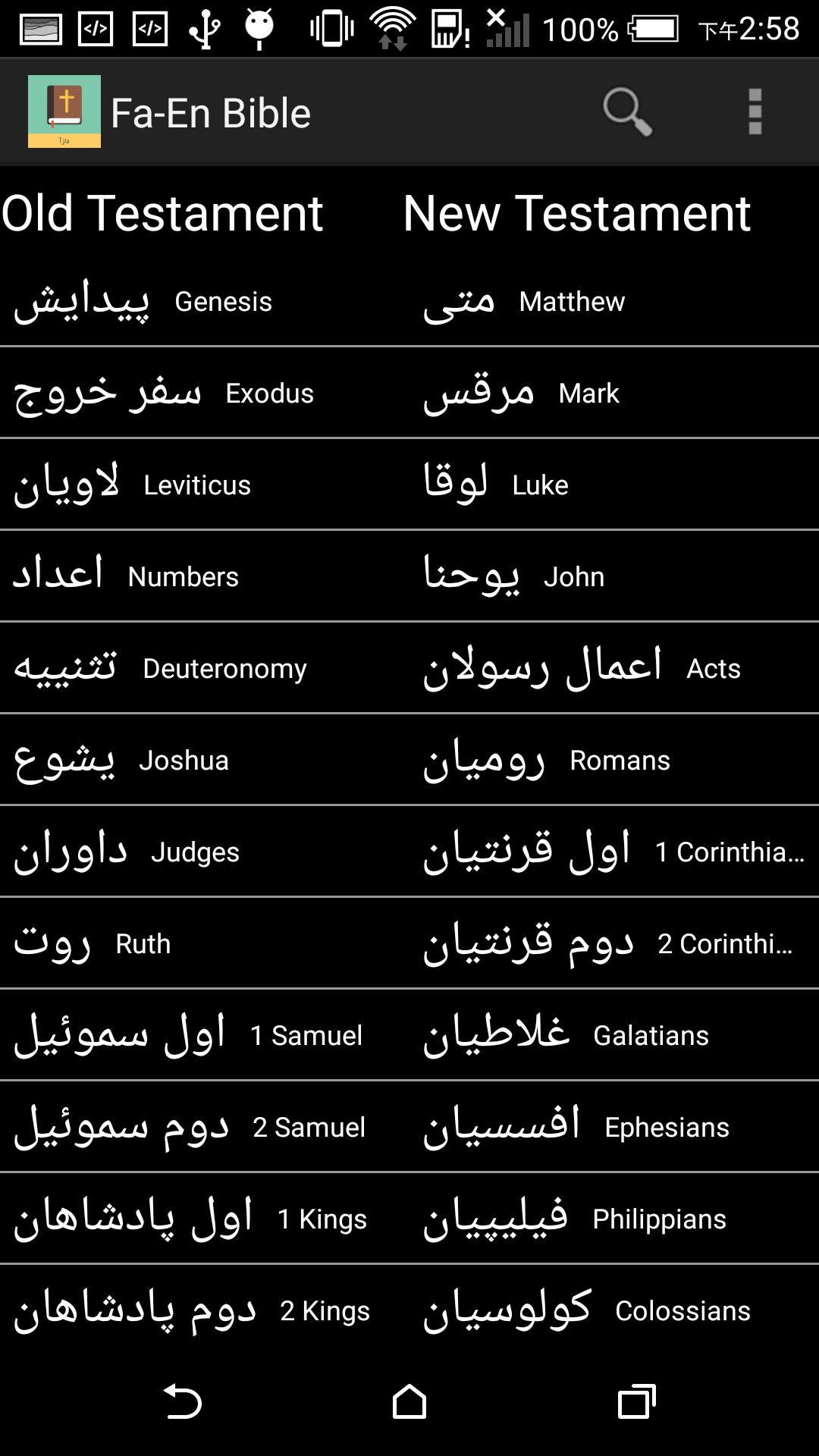Screen dimensions: 819x1456
Task: Open the Gospel of Matthew
Action: coord(524,302)
